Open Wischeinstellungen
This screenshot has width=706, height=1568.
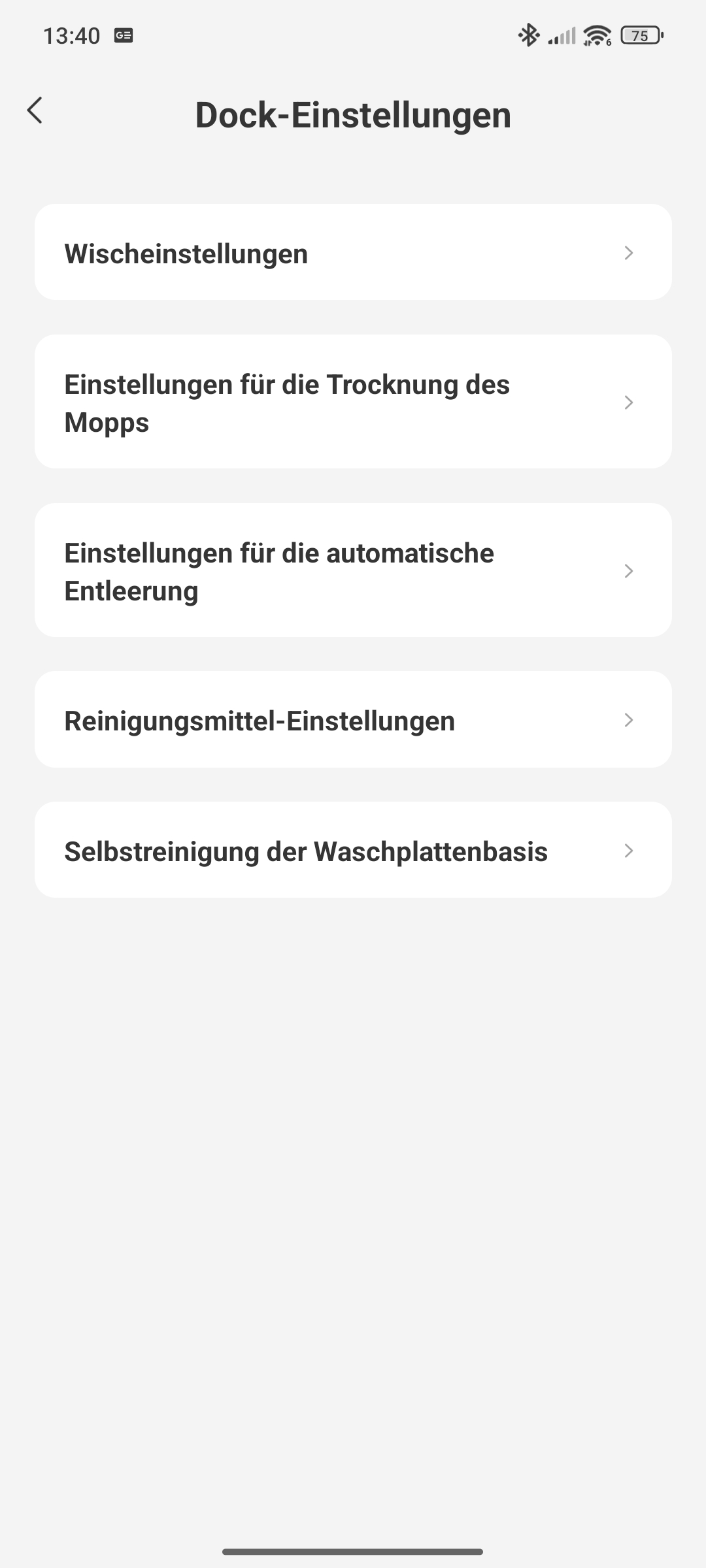point(353,252)
